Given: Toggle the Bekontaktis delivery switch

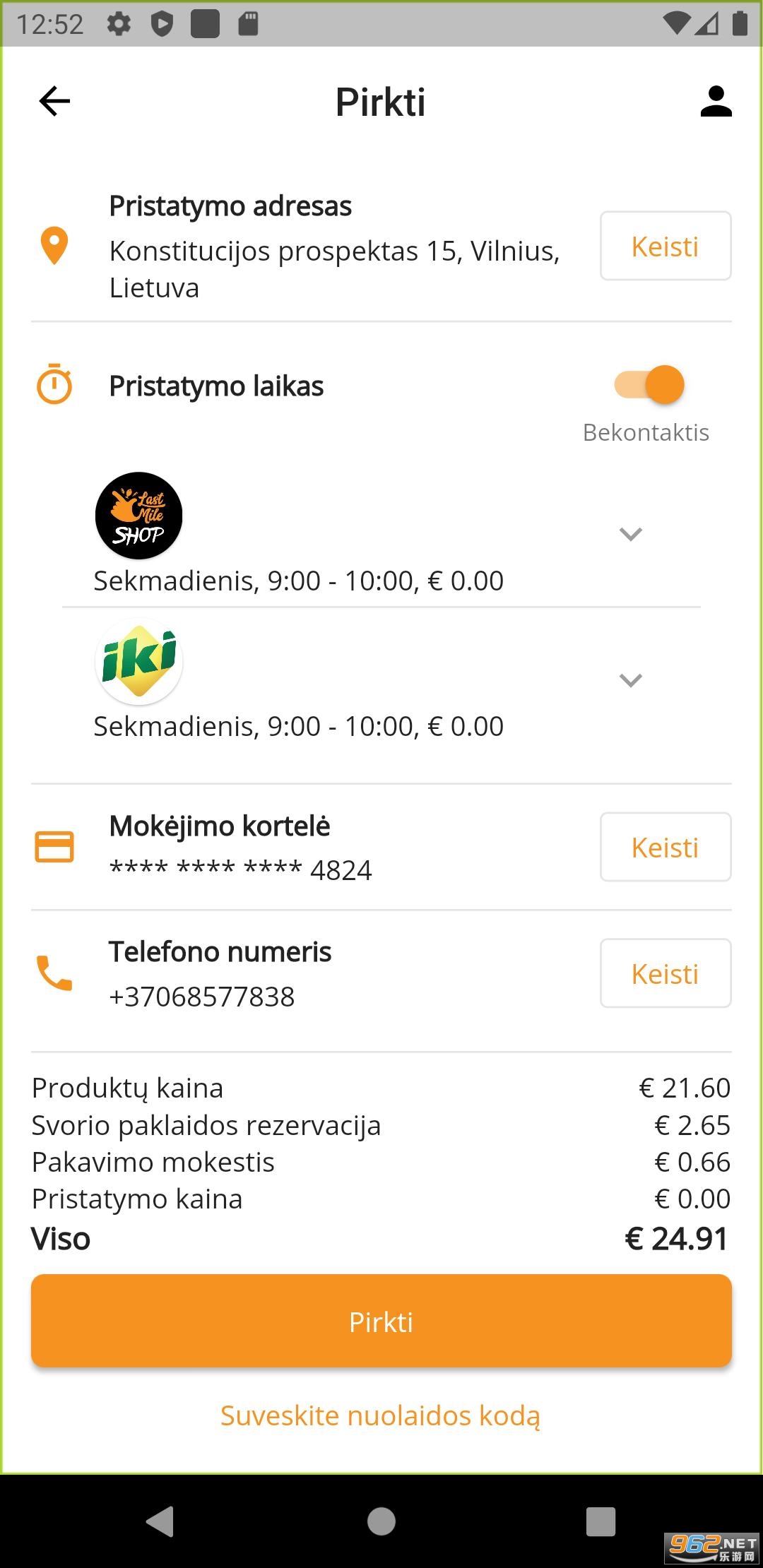Looking at the screenshot, I should 651,385.
